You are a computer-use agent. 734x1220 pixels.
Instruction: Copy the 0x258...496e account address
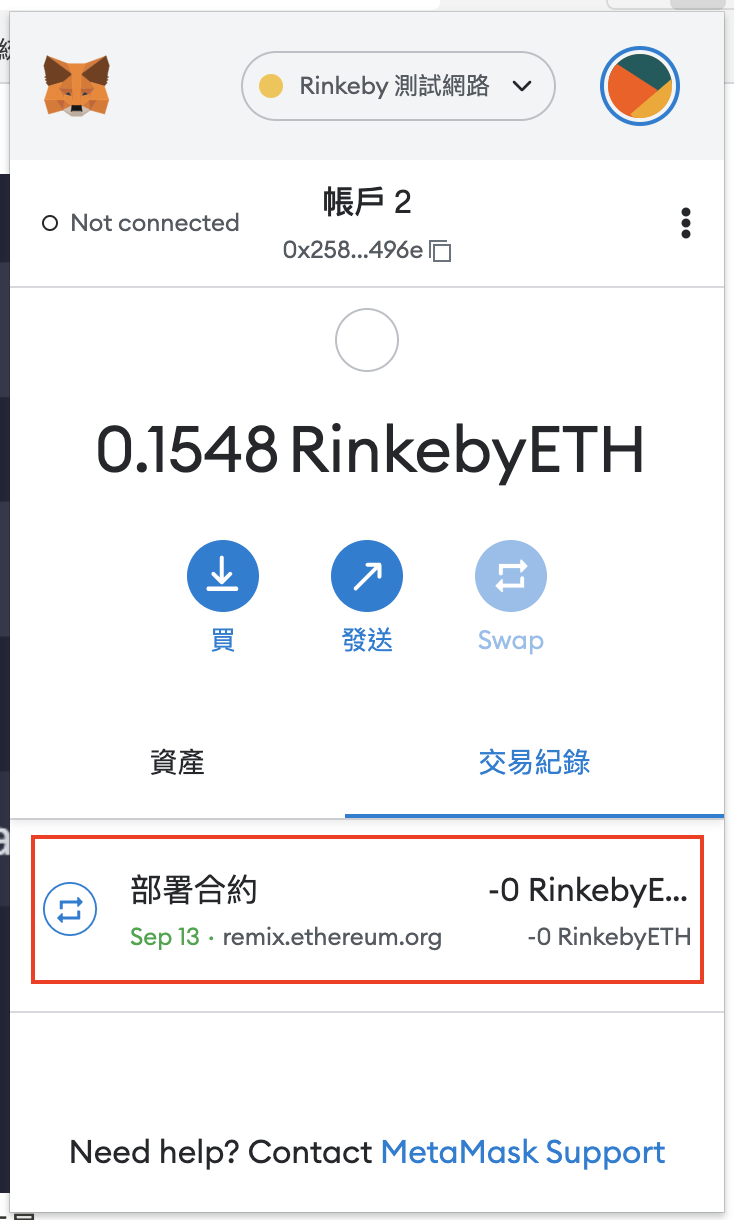tap(441, 251)
